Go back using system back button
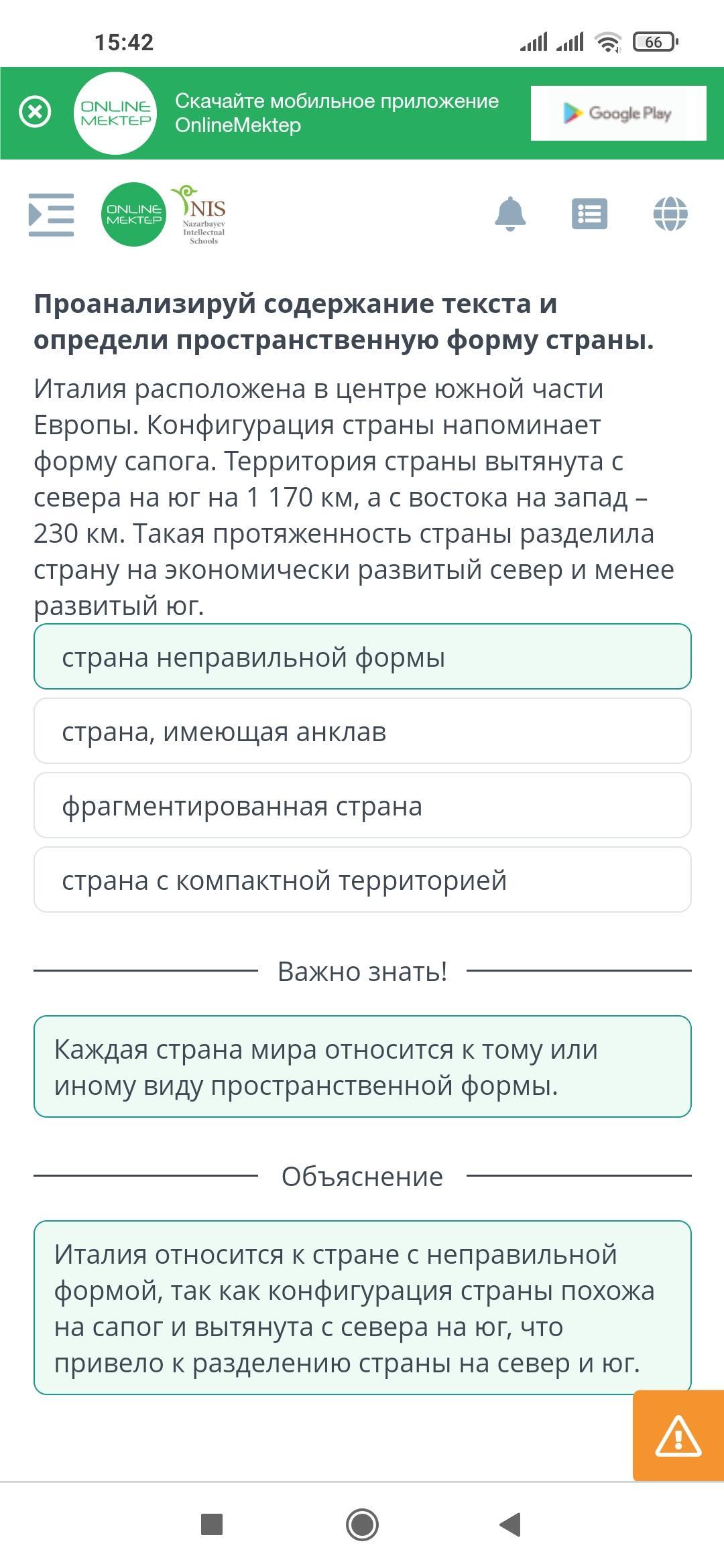Viewport: 724px width, 1568px height. tap(511, 1525)
